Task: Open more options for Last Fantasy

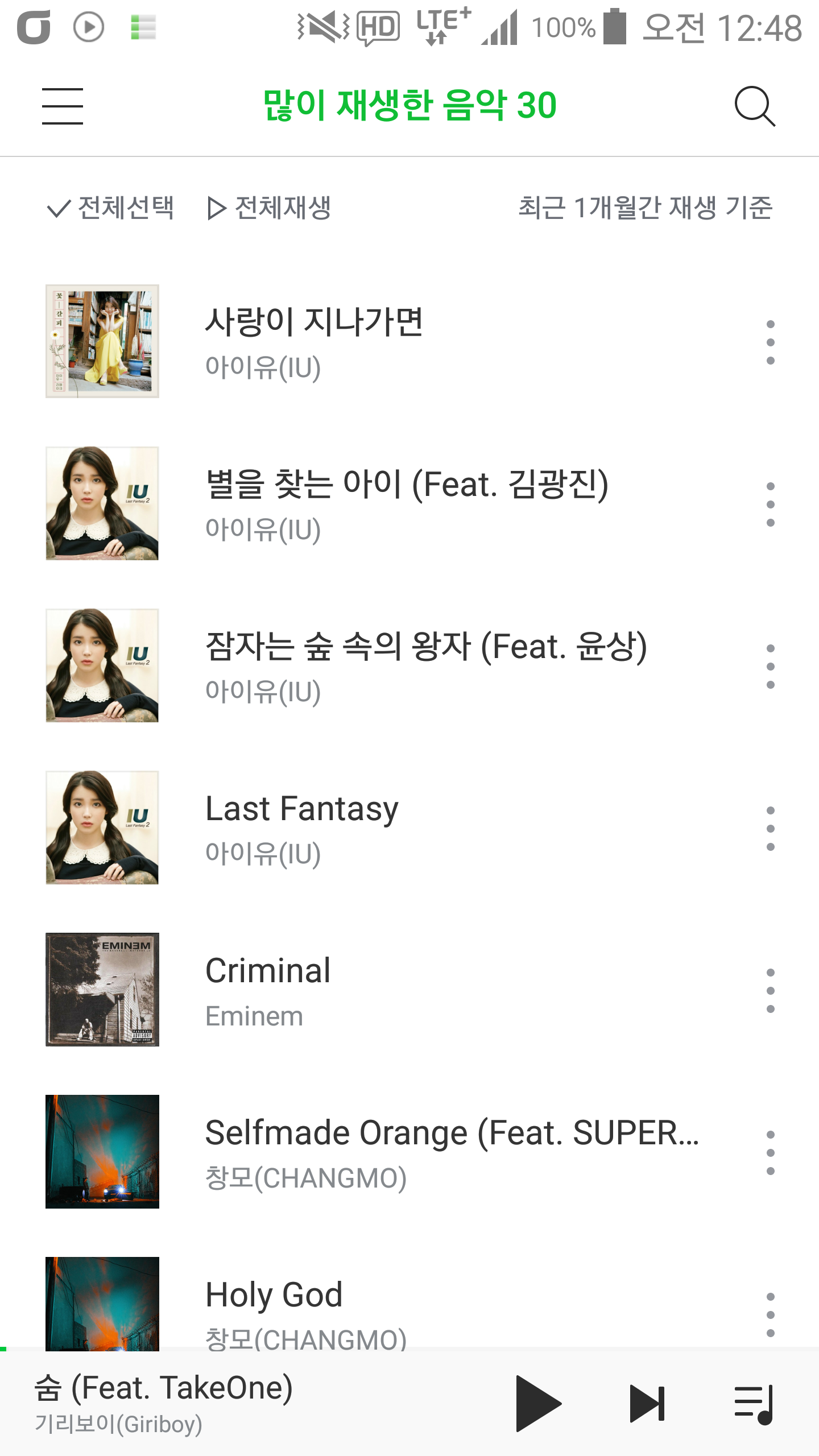Action: (x=770, y=828)
